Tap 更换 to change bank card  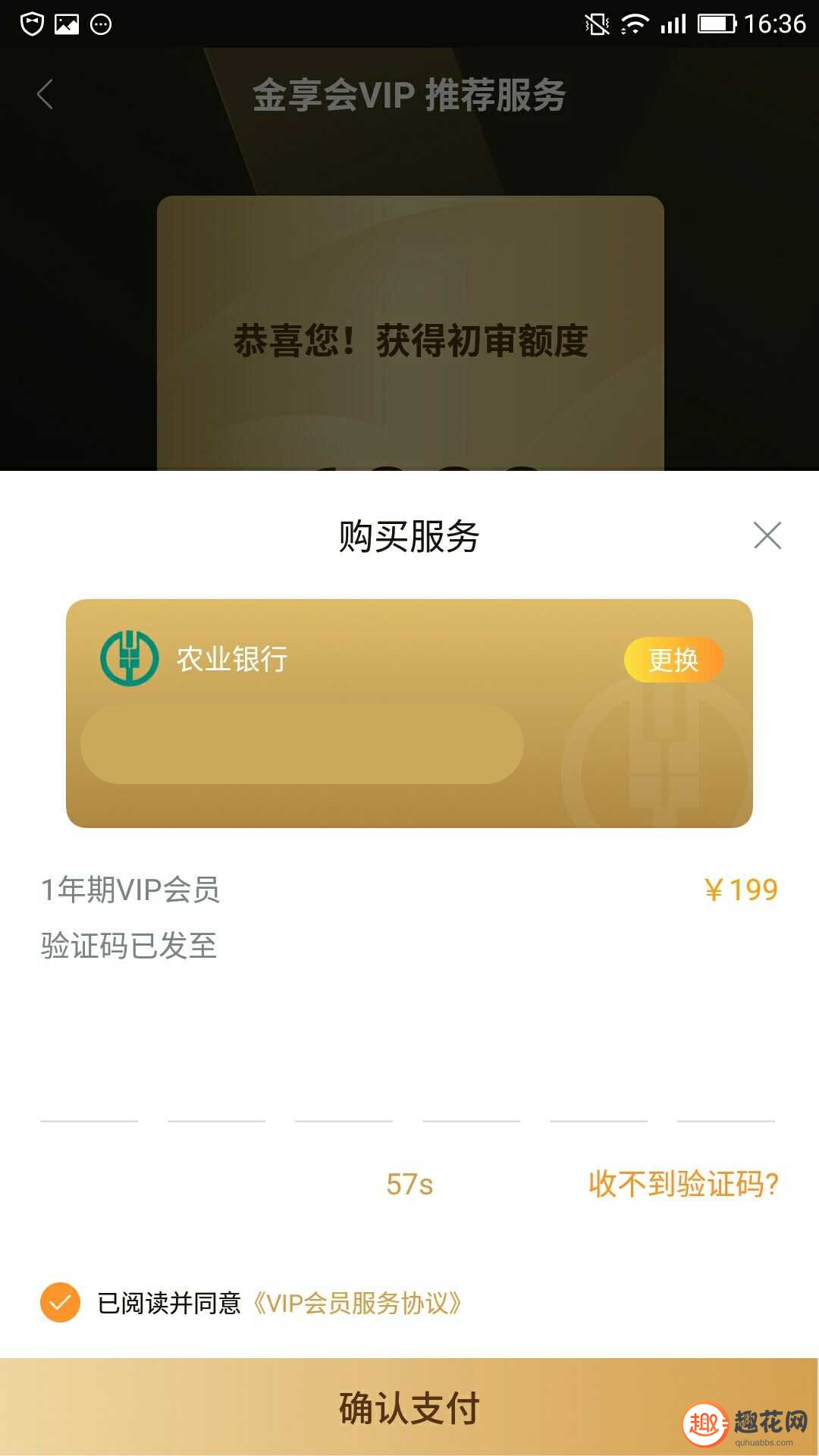click(673, 660)
